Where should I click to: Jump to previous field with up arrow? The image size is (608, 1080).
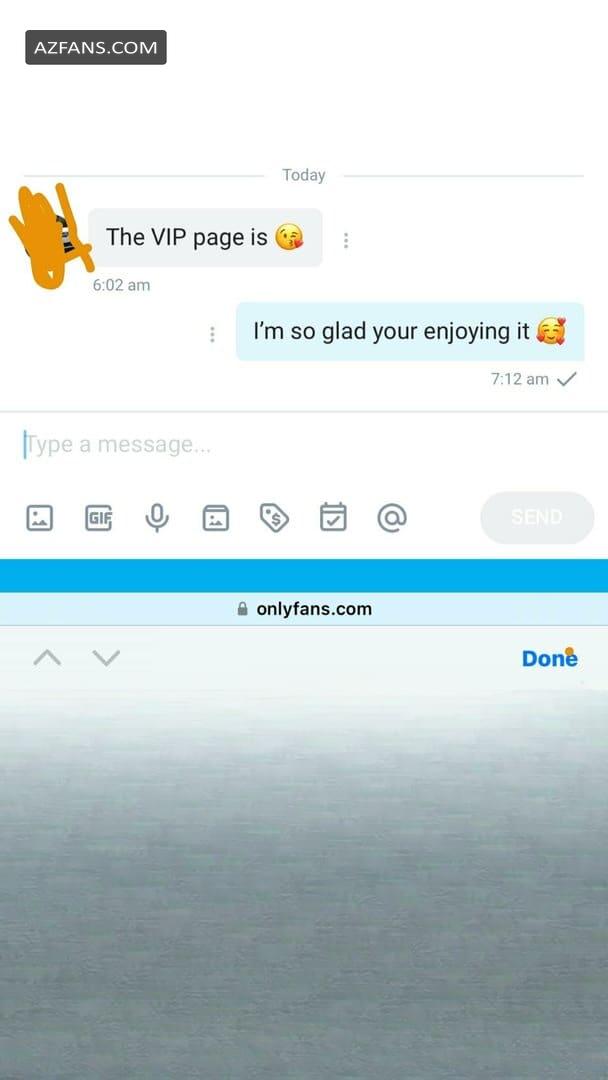pyautogui.click(x=47, y=658)
